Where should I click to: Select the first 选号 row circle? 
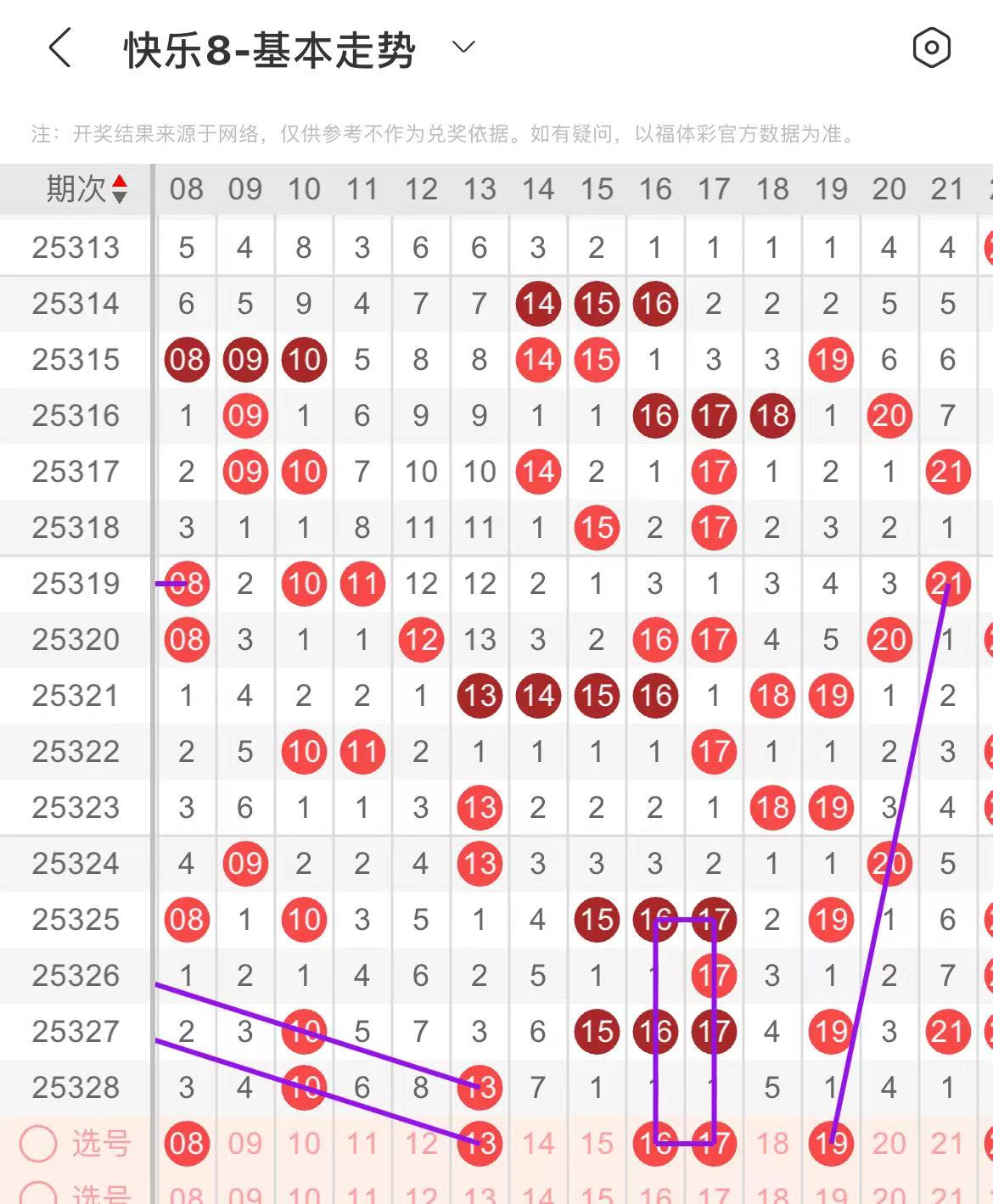pyautogui.click(x=38, y=1144)
